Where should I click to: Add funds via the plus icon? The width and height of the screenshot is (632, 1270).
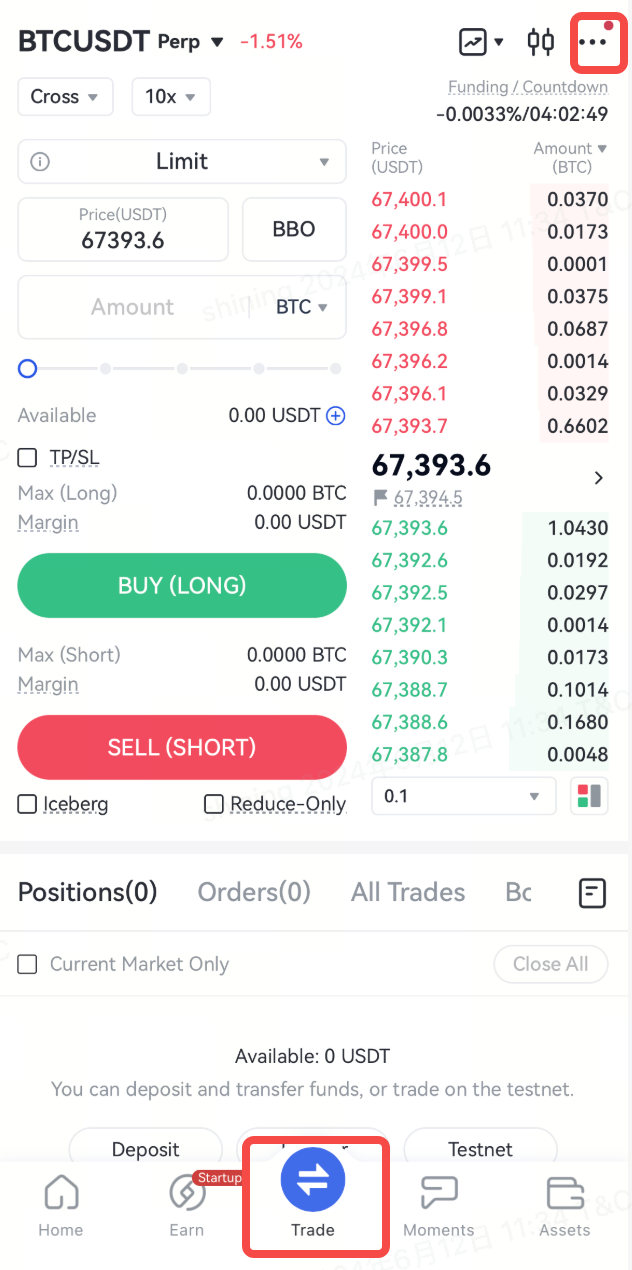(x=336, y=416)
